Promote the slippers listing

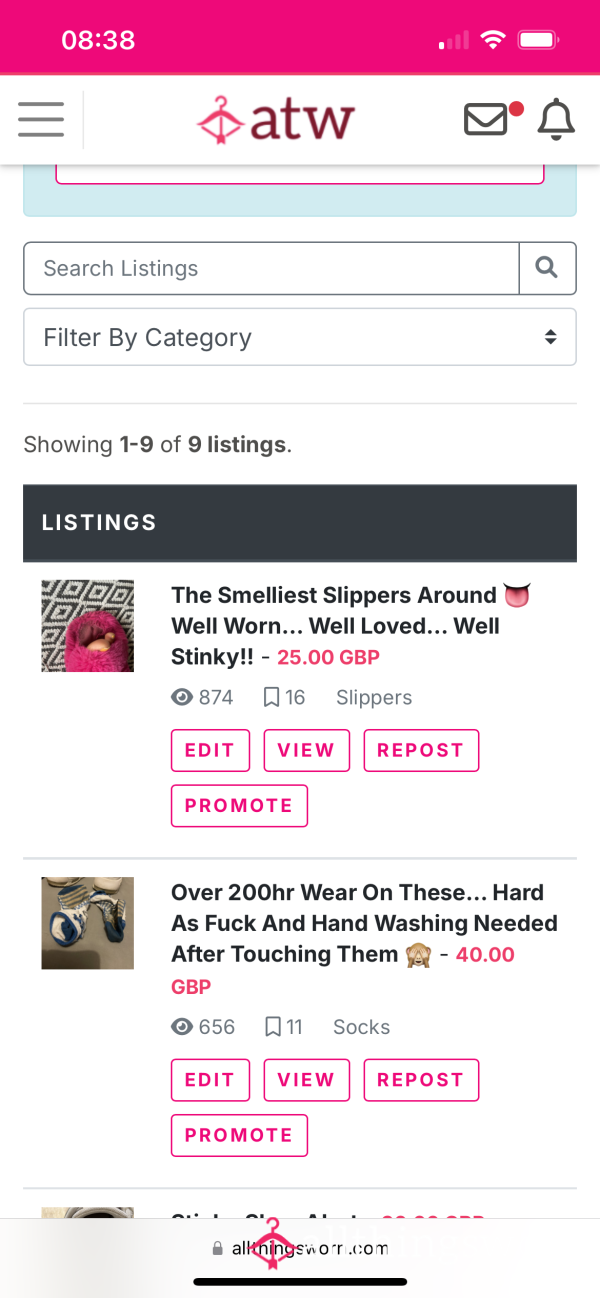[x=239, y=806]
